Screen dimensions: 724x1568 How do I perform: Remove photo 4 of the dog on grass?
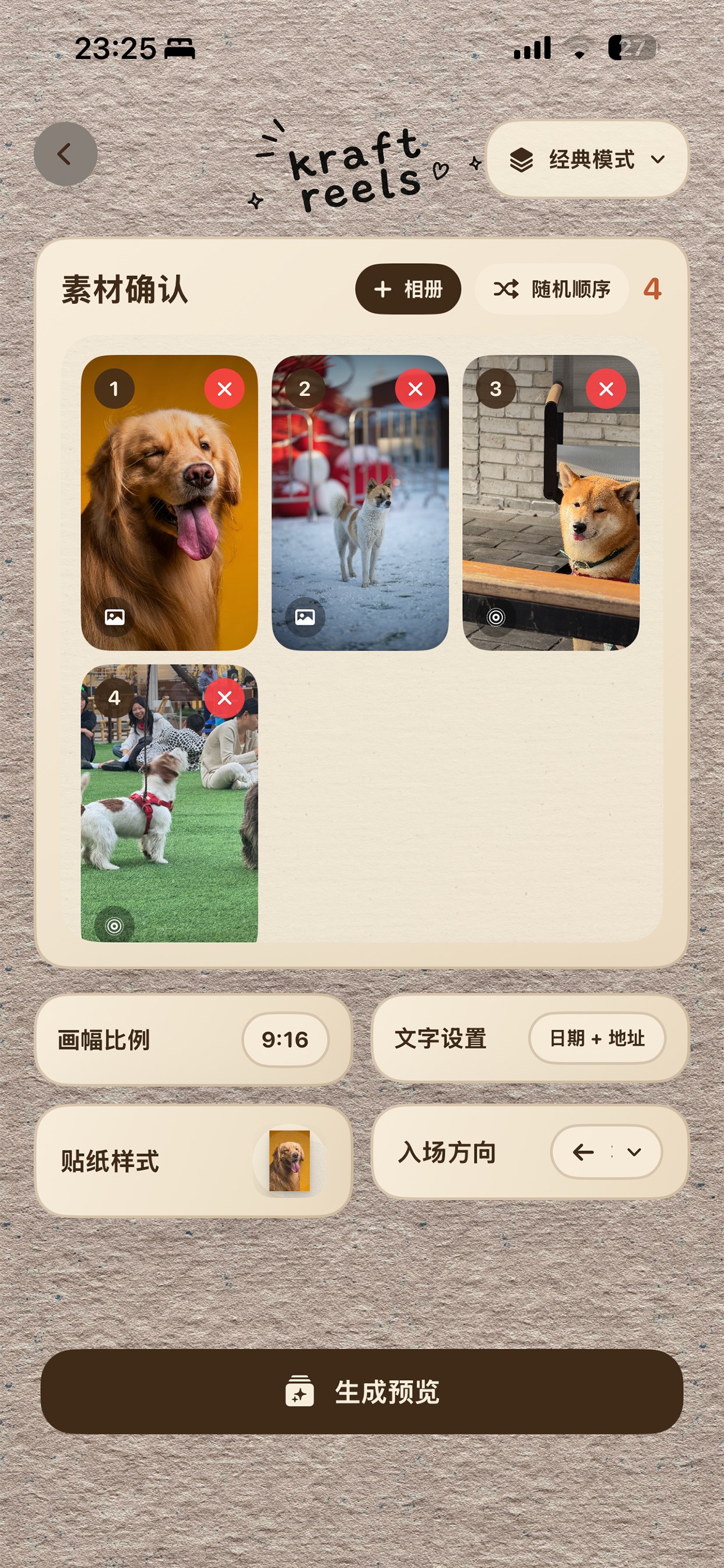click(x=224, y=698)
